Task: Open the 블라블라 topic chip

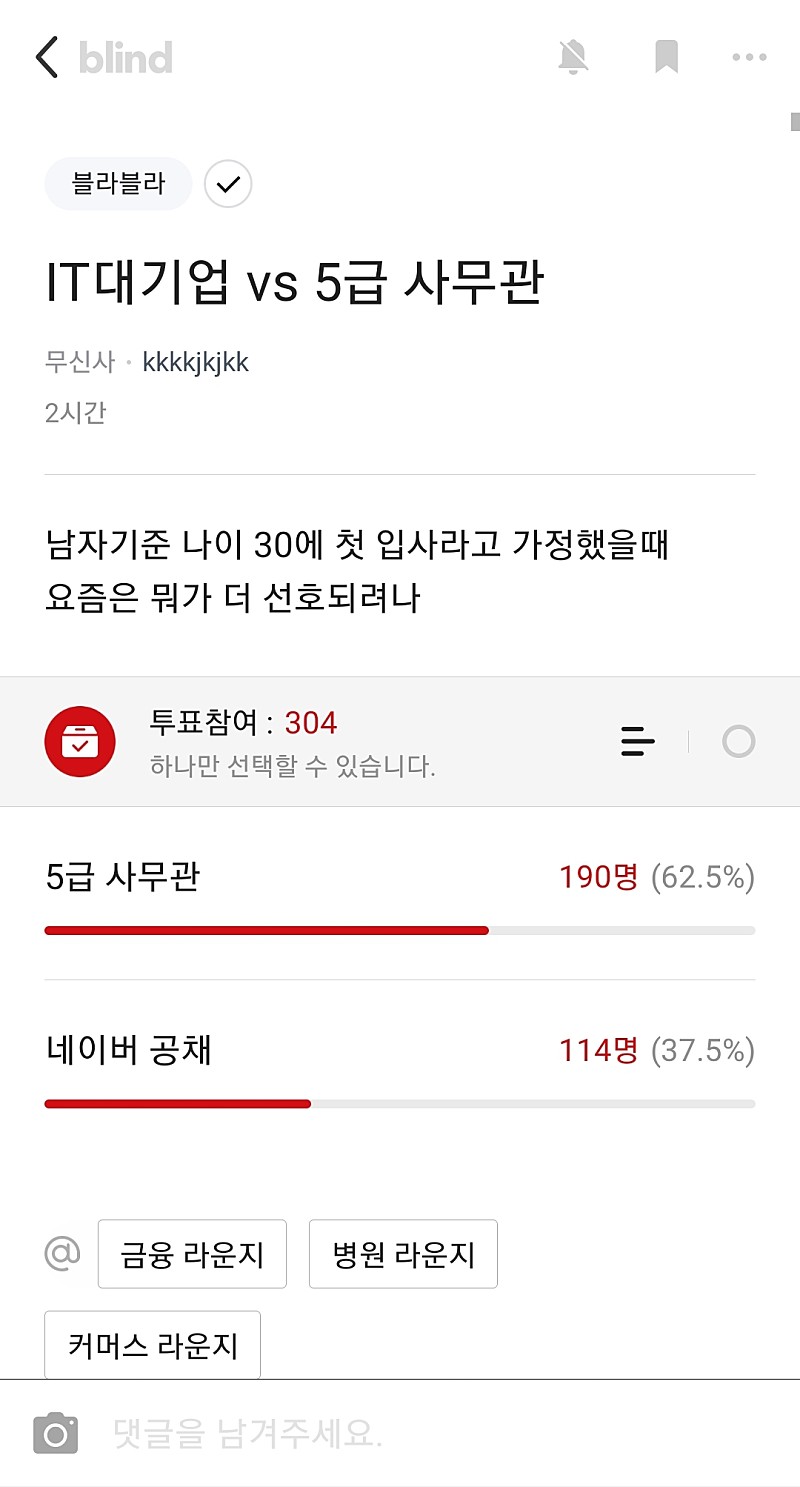Action: [118, 184]
